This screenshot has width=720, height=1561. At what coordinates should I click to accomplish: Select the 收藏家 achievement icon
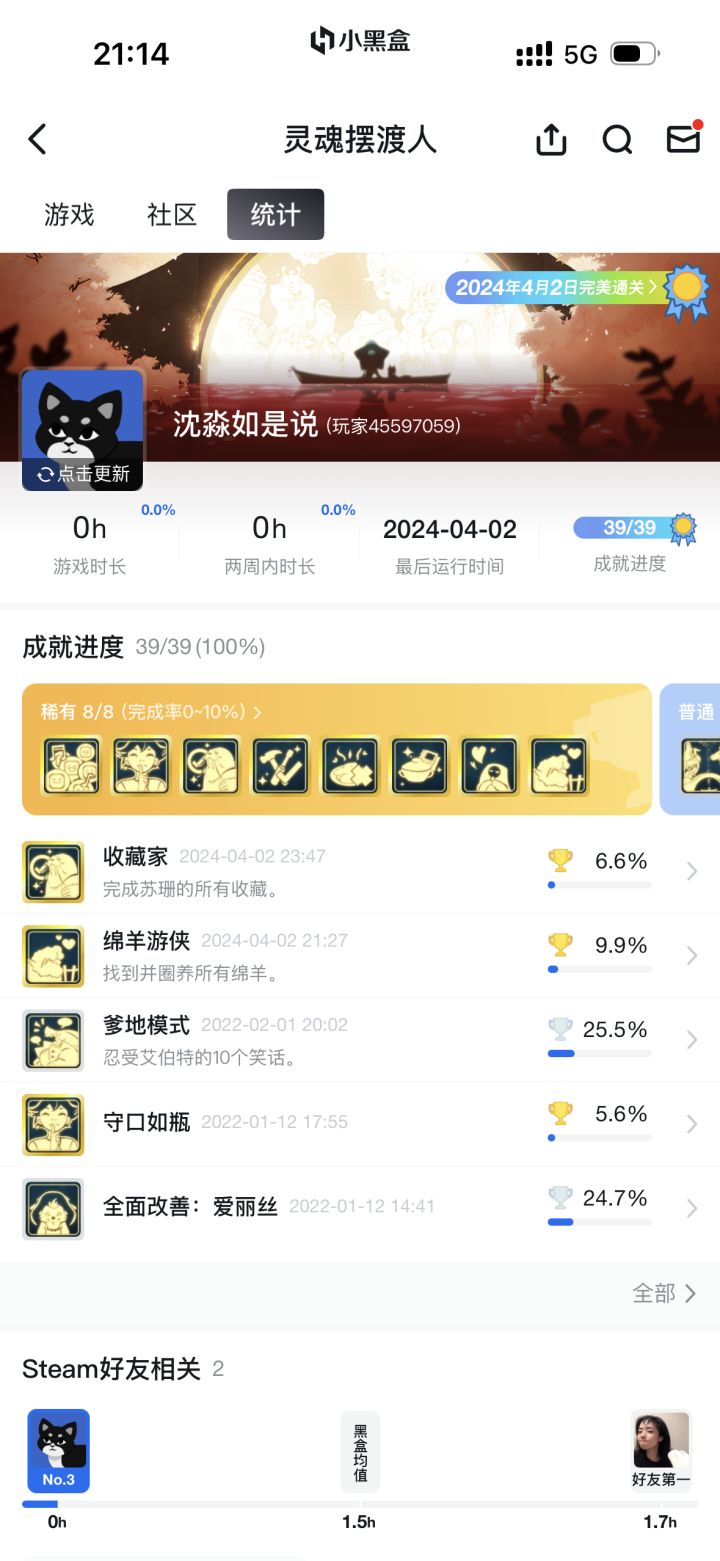[52, 871]
